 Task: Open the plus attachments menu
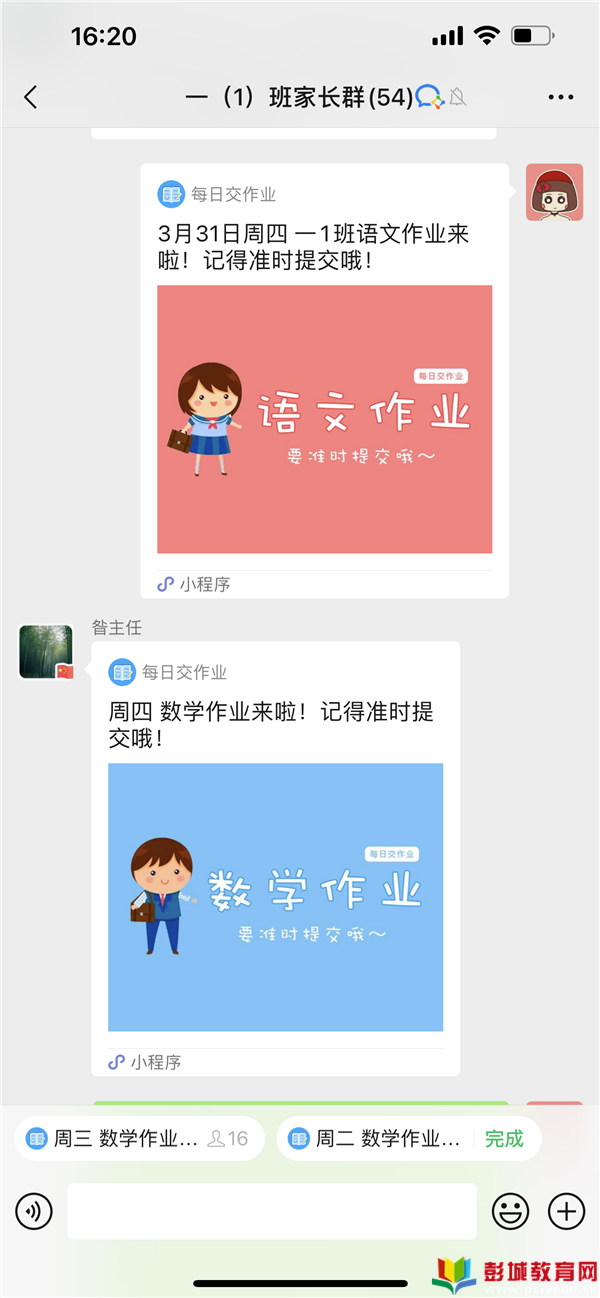[566, 1212]
